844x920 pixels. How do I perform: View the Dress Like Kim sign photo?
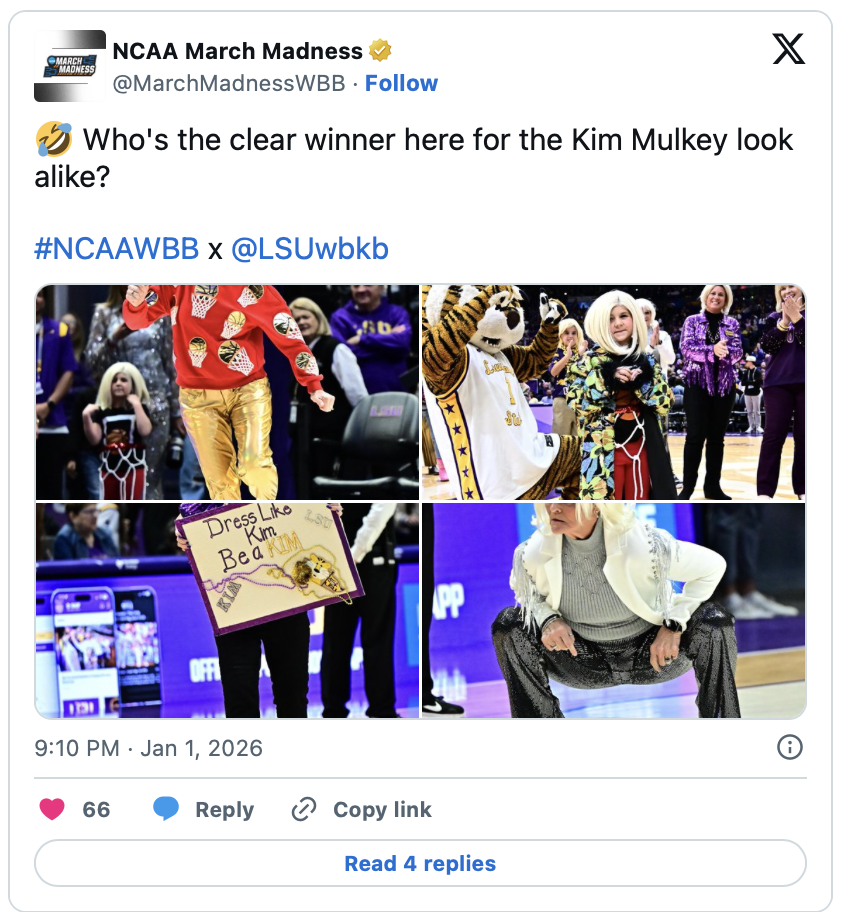tap(228, 610)
